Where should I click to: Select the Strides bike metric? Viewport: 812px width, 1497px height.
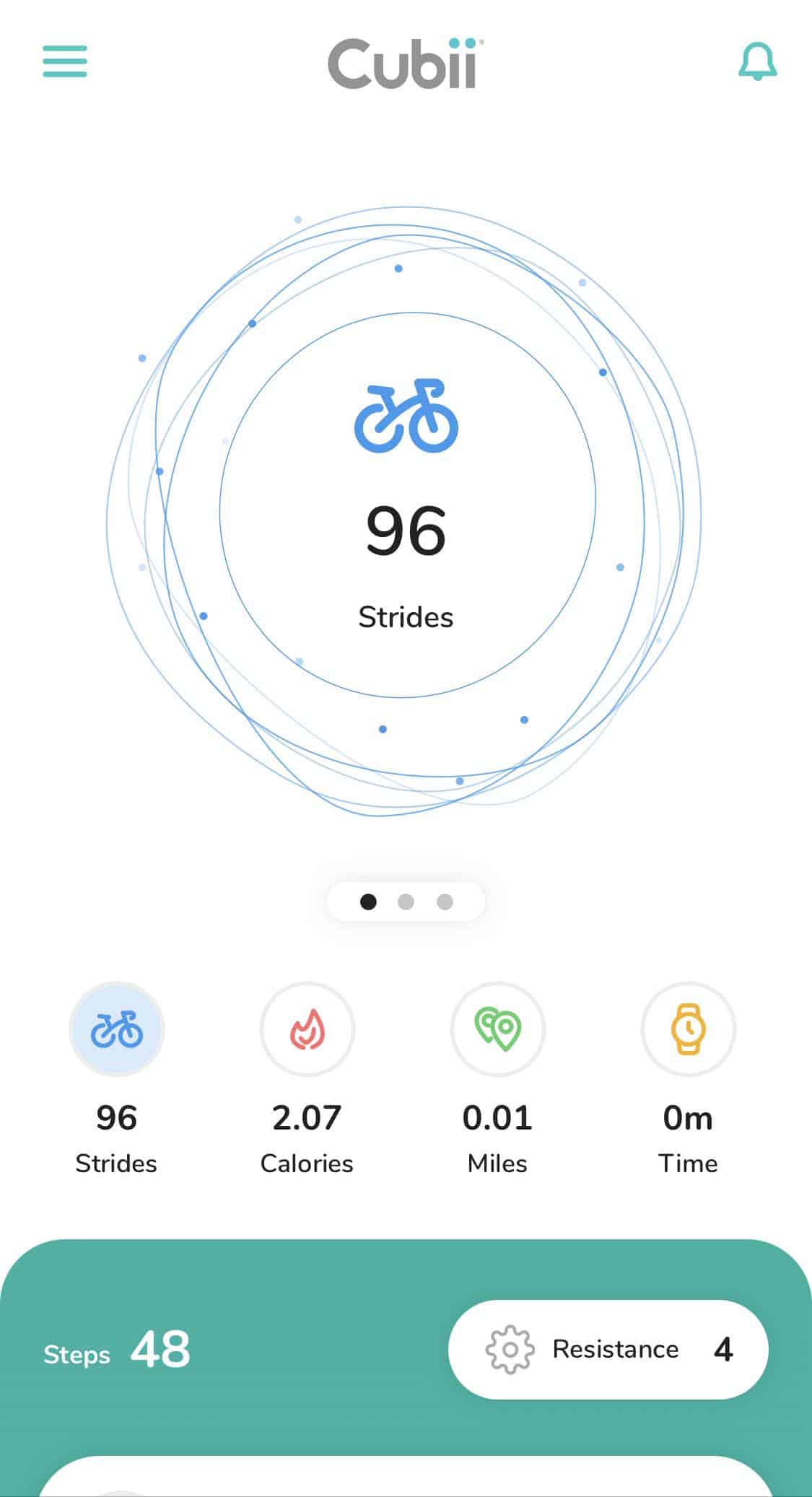116,1029
